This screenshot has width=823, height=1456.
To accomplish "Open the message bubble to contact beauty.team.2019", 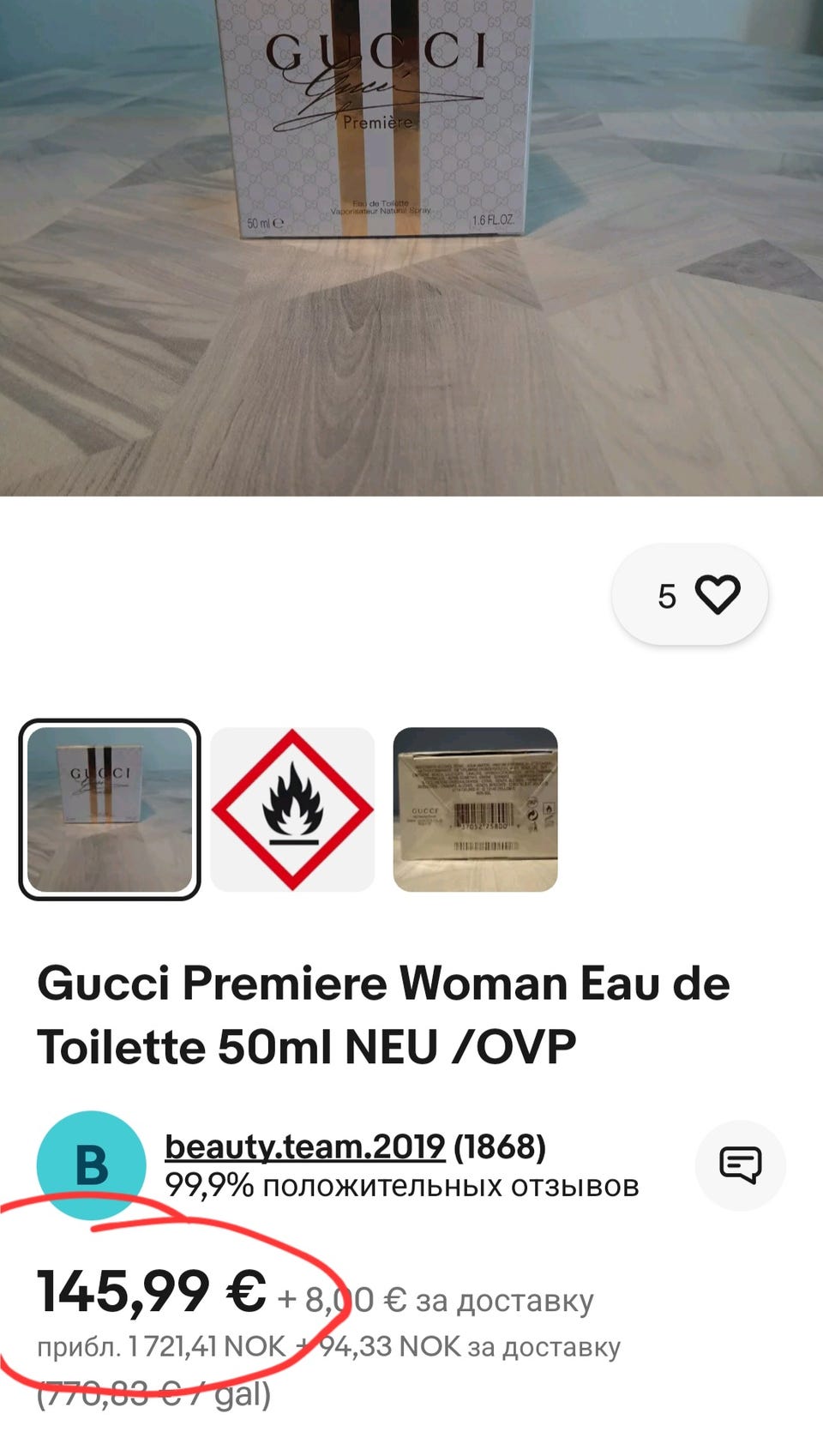I will pos(741,1166).
